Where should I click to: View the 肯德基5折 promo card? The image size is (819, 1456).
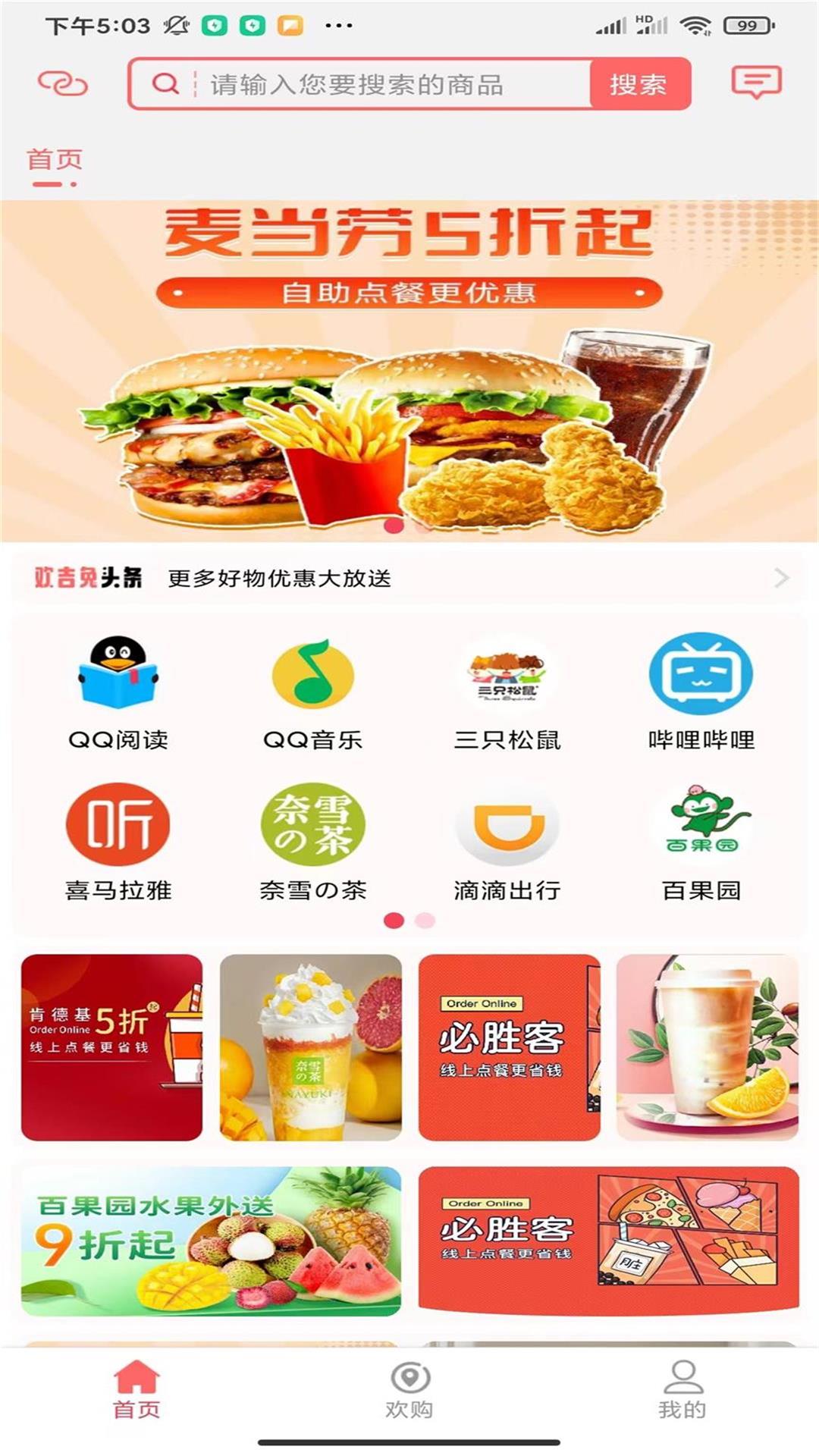point(112,1047)
